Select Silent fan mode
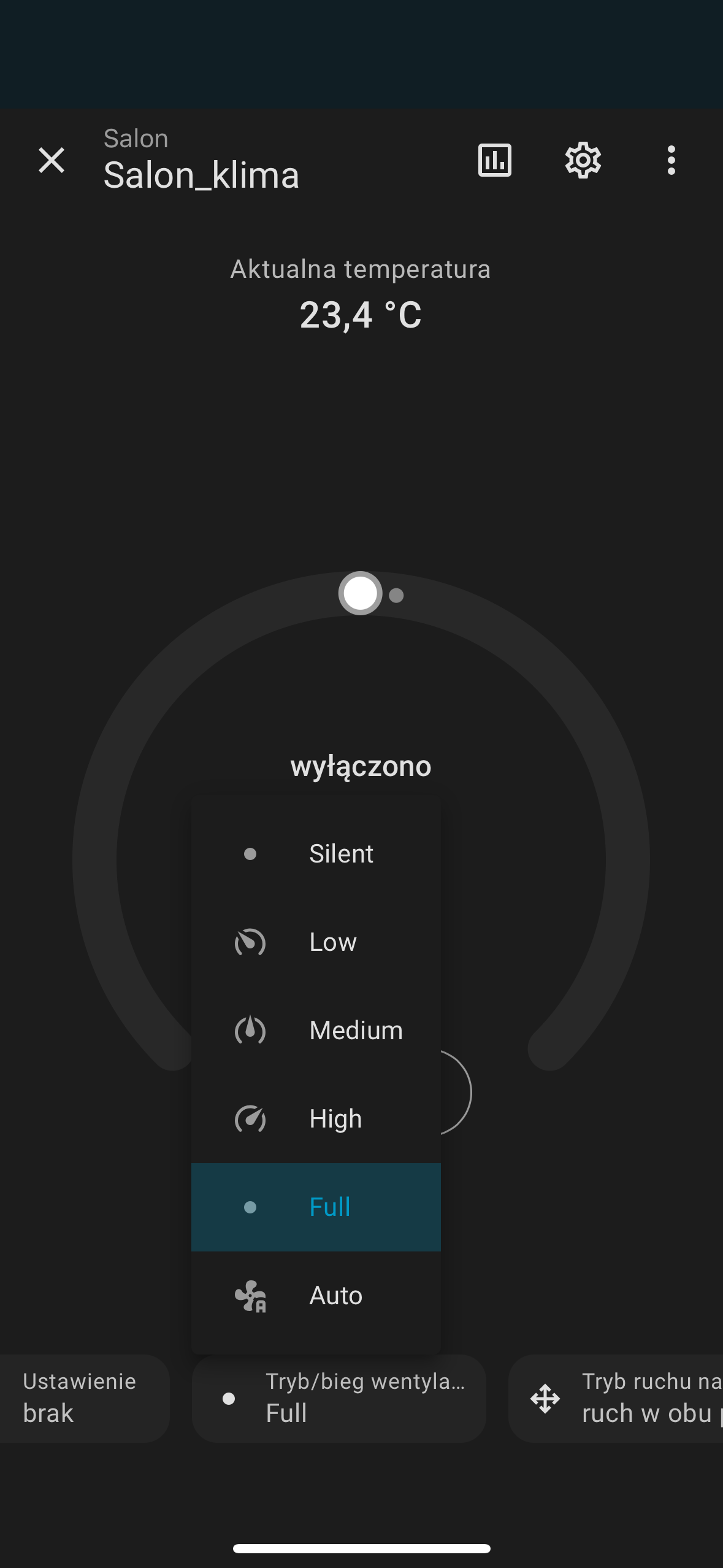The height and width of the screenshot is (1568, 723). (316, 853)
